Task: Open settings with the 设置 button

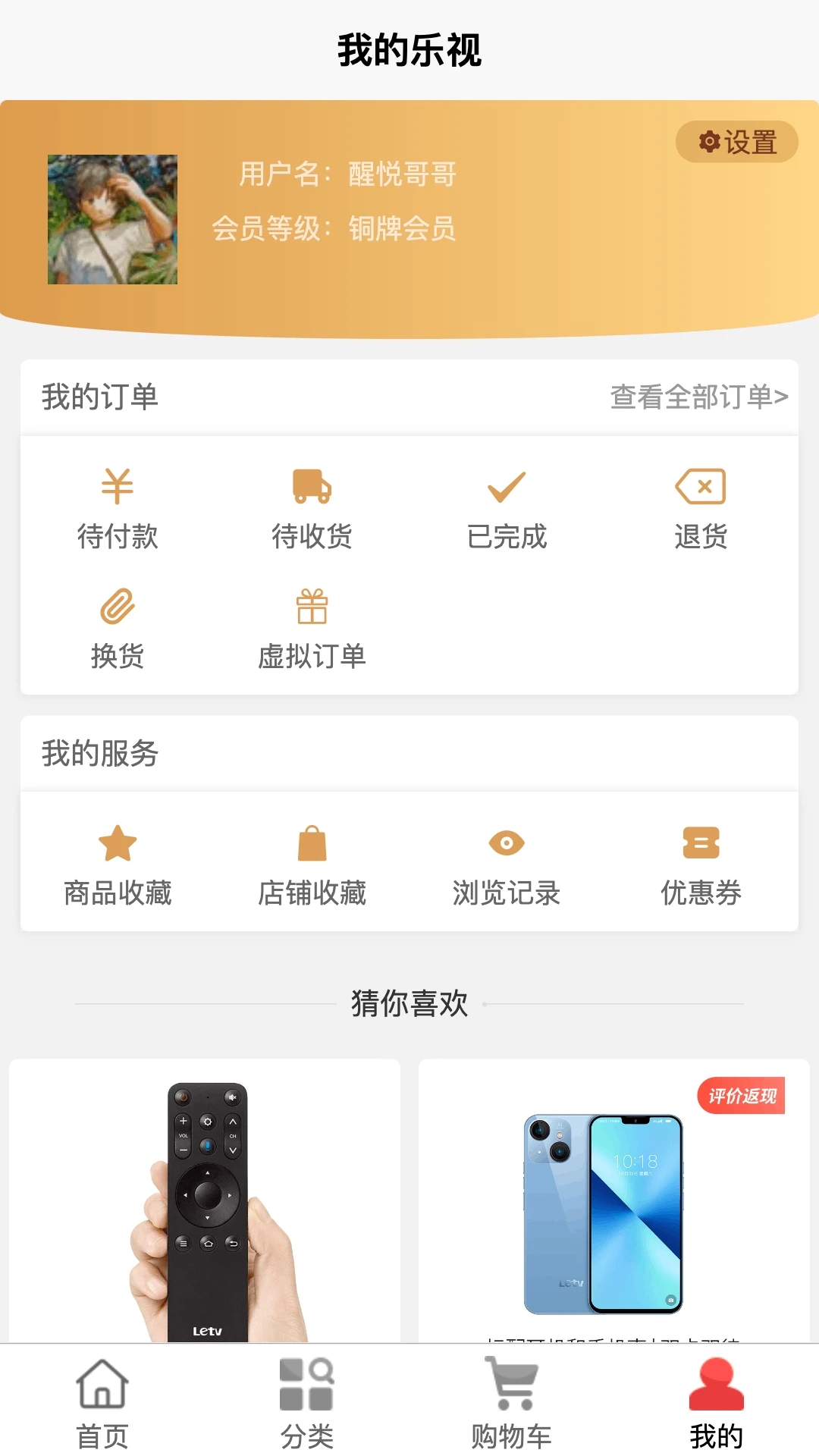Action: 734,141
